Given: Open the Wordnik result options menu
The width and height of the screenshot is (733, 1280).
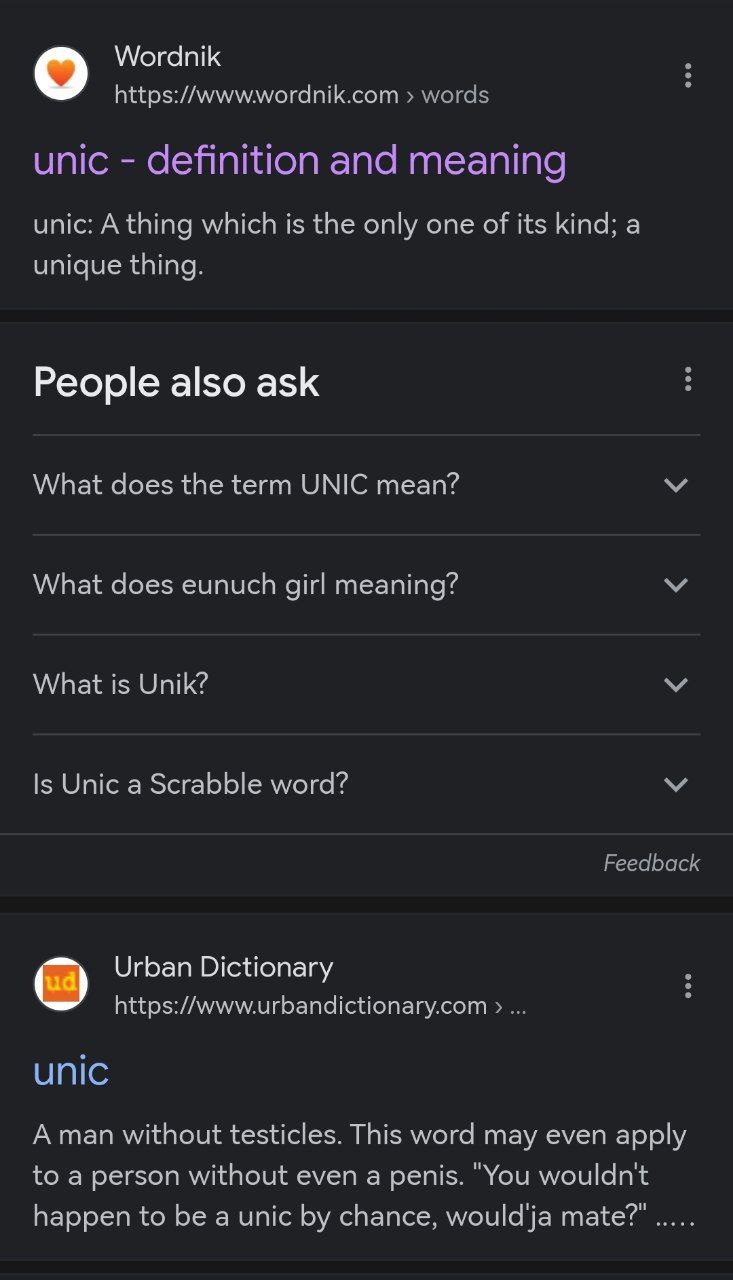Looking at the screenshot, I should [687, 75].
